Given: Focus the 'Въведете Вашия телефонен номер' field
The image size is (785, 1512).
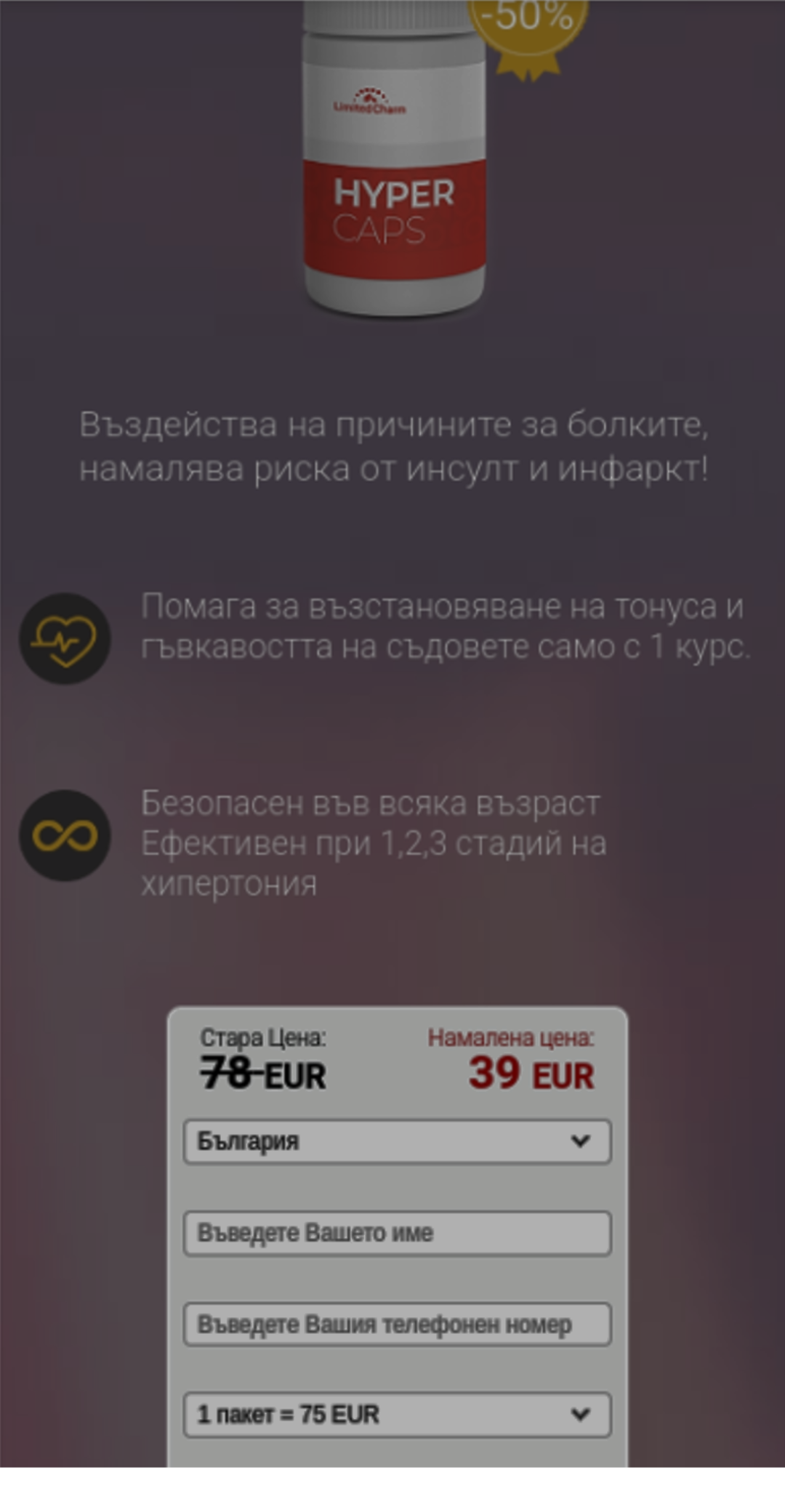Looking at the screenshot, I should point(397,1324).
